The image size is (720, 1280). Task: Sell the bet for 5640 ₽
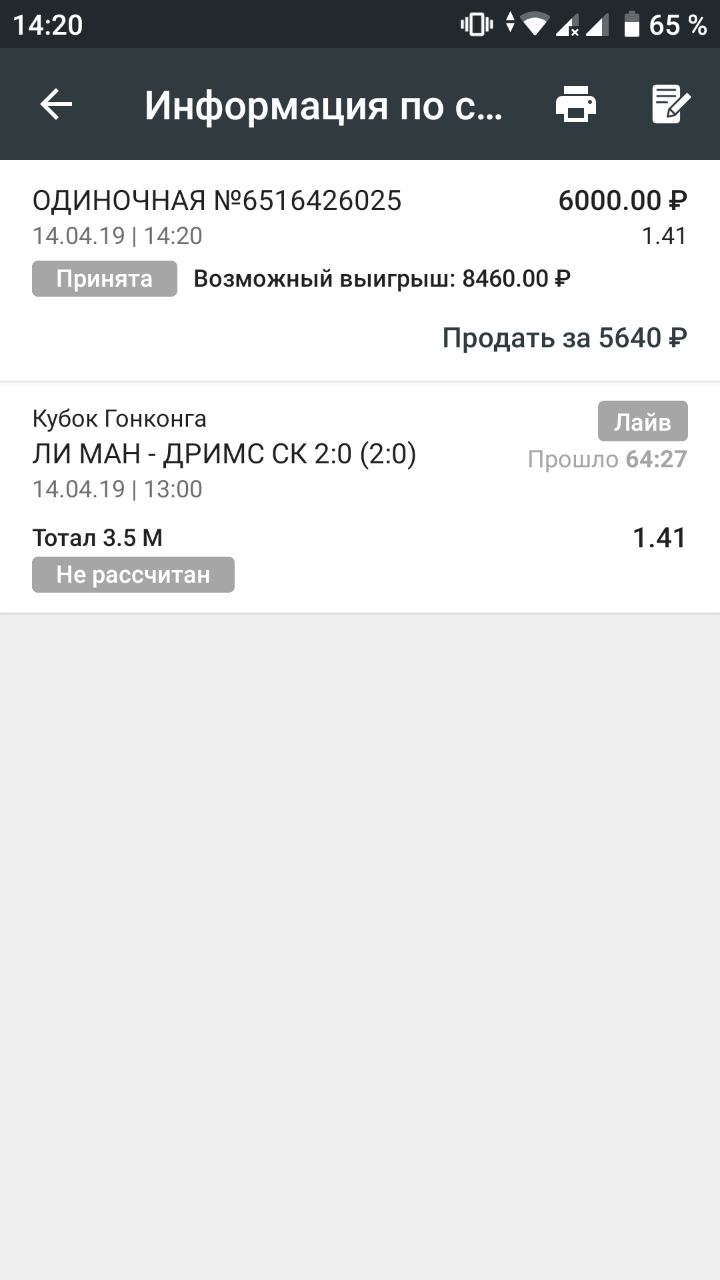564,338
